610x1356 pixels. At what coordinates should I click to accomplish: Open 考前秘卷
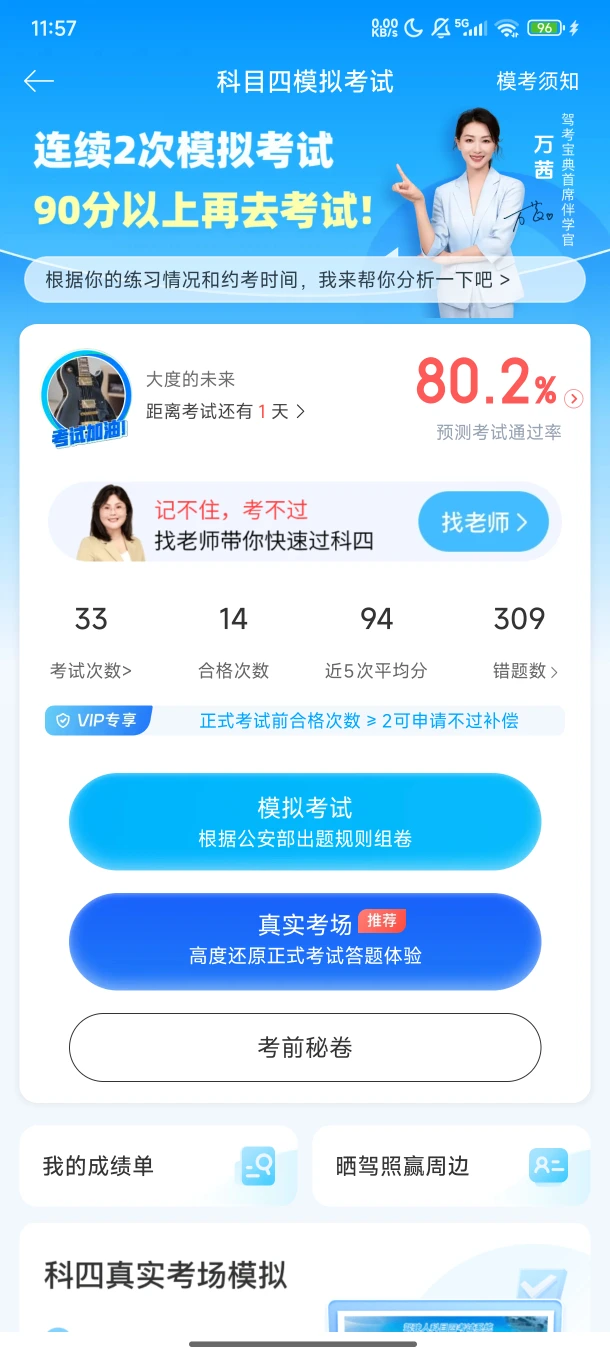tap(304, 1047)
